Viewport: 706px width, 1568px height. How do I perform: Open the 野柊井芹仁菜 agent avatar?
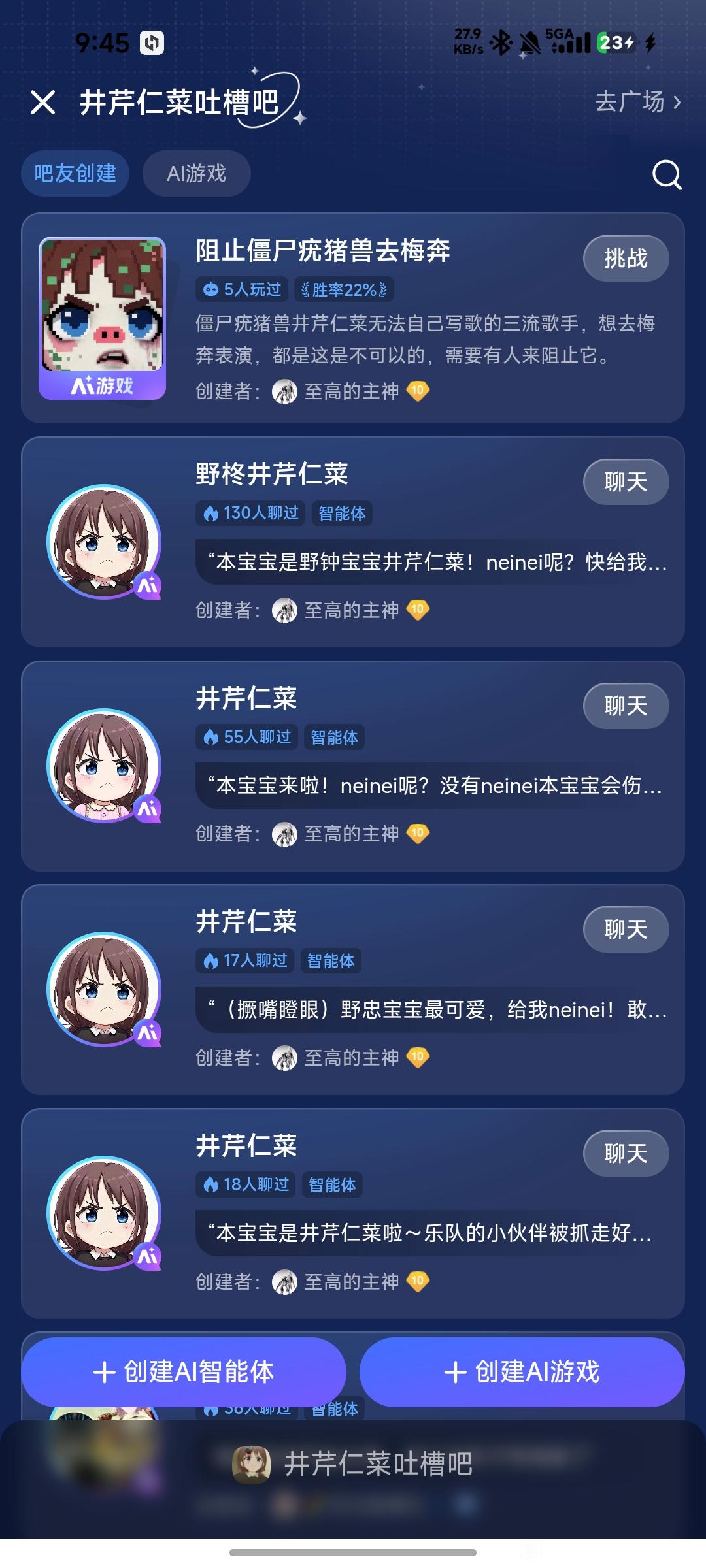(103, 542)
